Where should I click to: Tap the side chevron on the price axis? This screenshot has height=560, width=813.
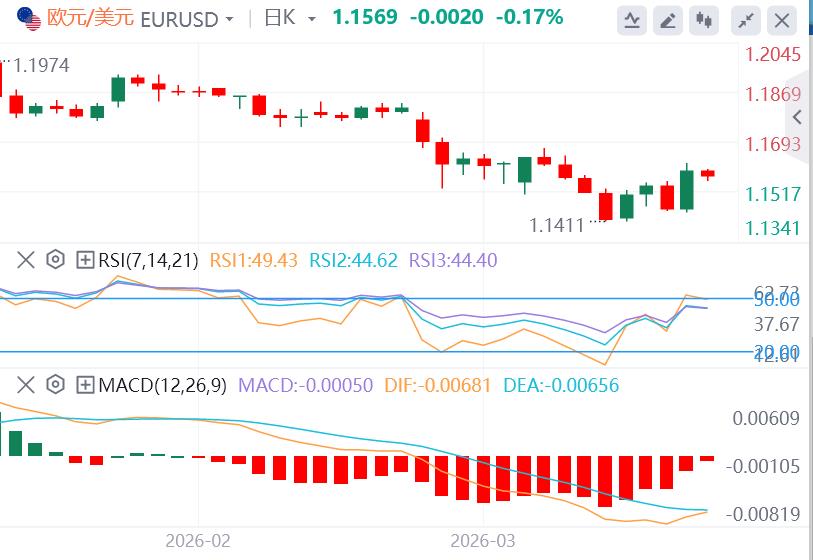796,118
